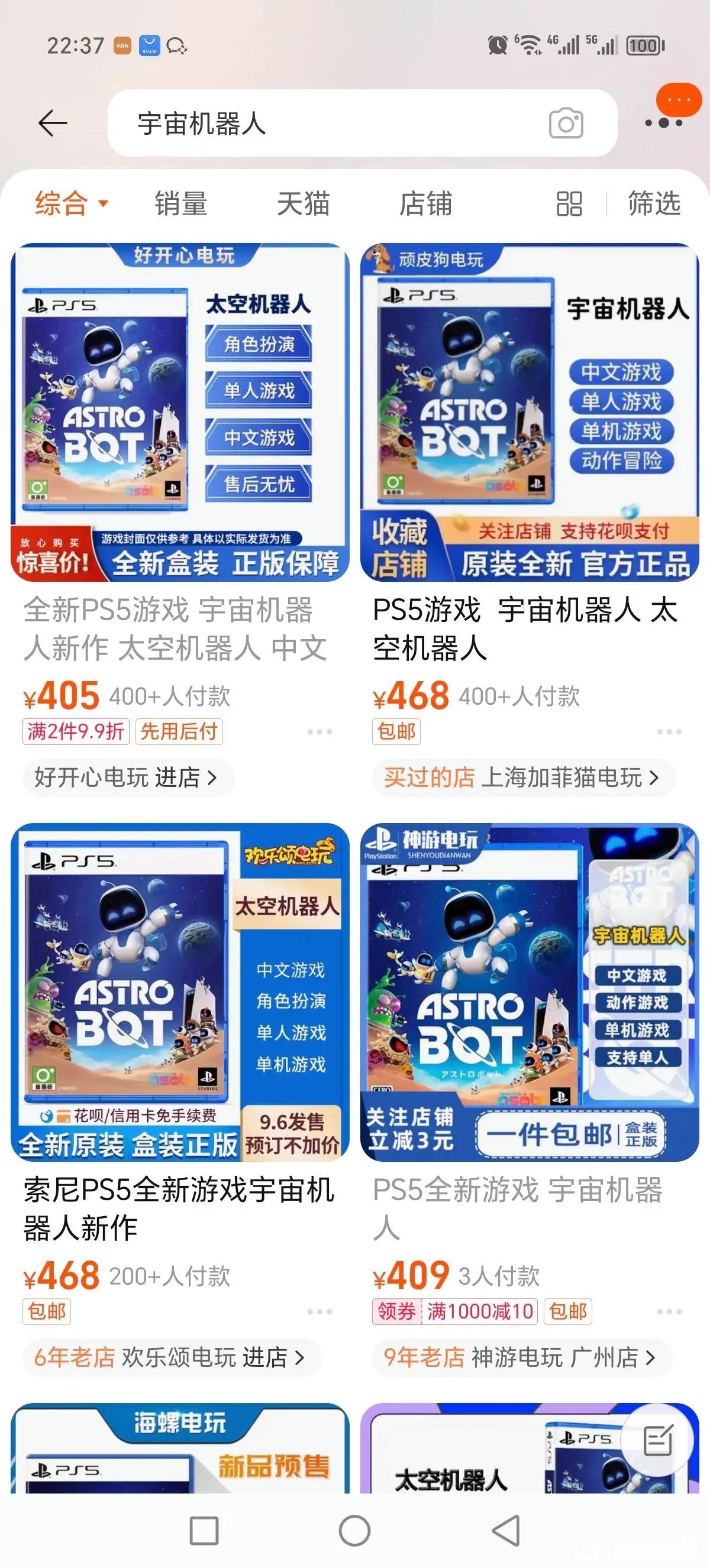Open the 筛选 filter panel
The image size is (710, 1568).
[654, 203]
